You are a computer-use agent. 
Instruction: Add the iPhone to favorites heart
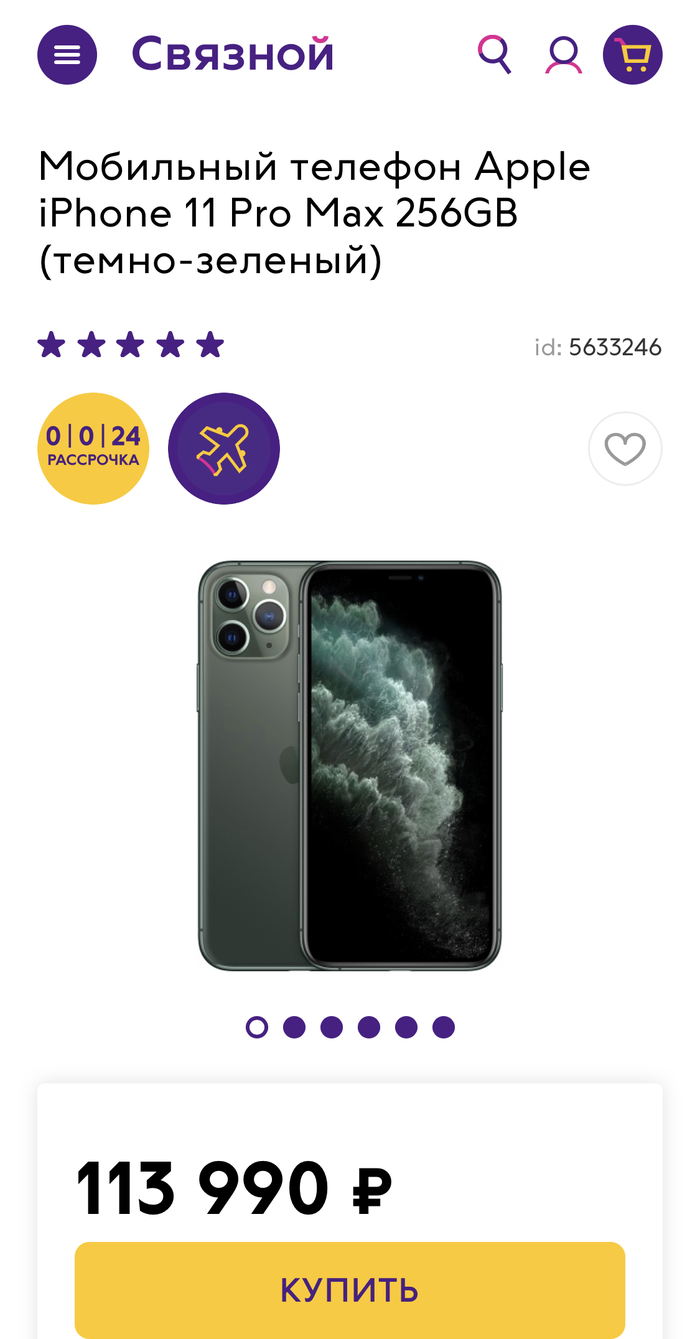[625, 449]
